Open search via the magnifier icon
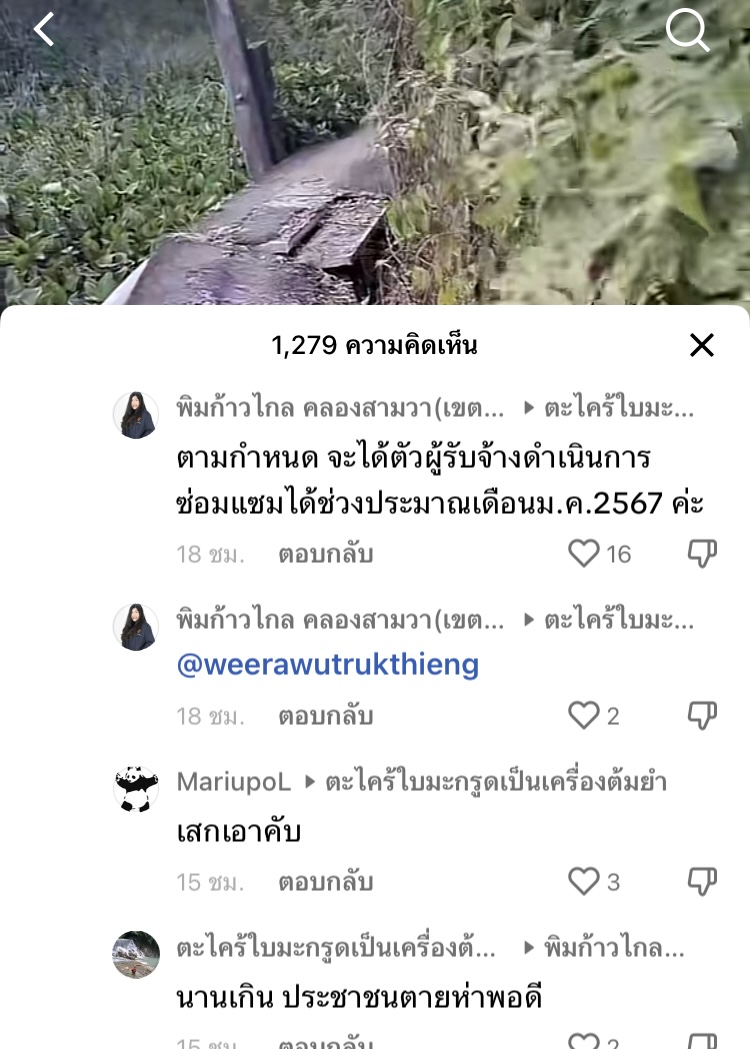The image size is (750, 1049). pyautogui.click(x=687, y=31)
